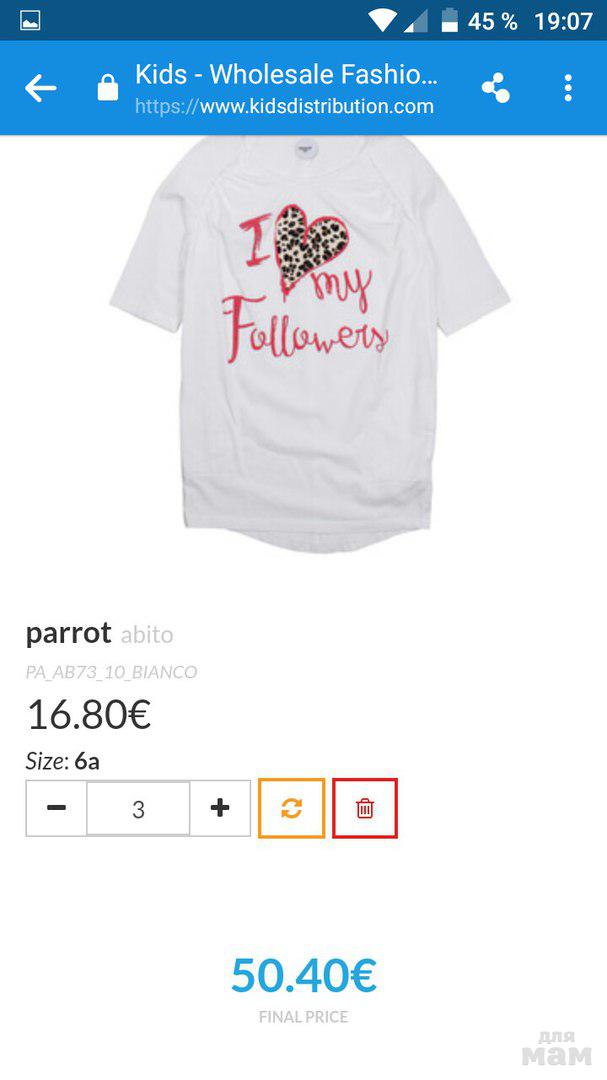Delete the item using the trash button
The height and width of the screenshot is (1080, 607).
tap(365, 808)
